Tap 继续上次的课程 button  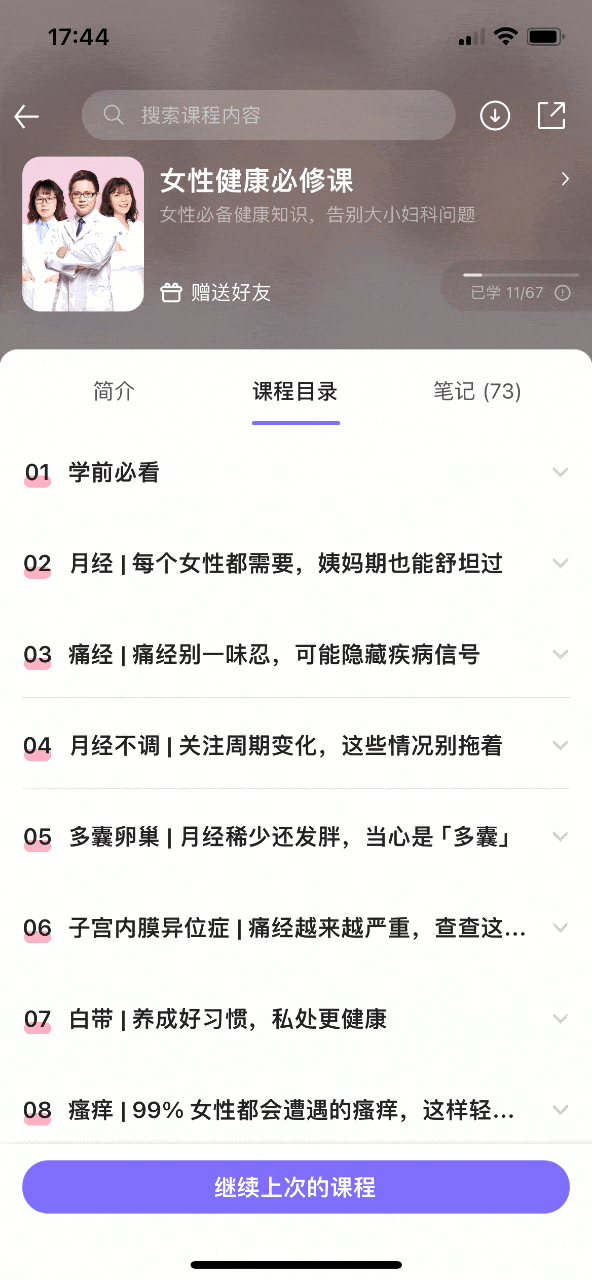pyautogui.click(x=296, y=1187)
